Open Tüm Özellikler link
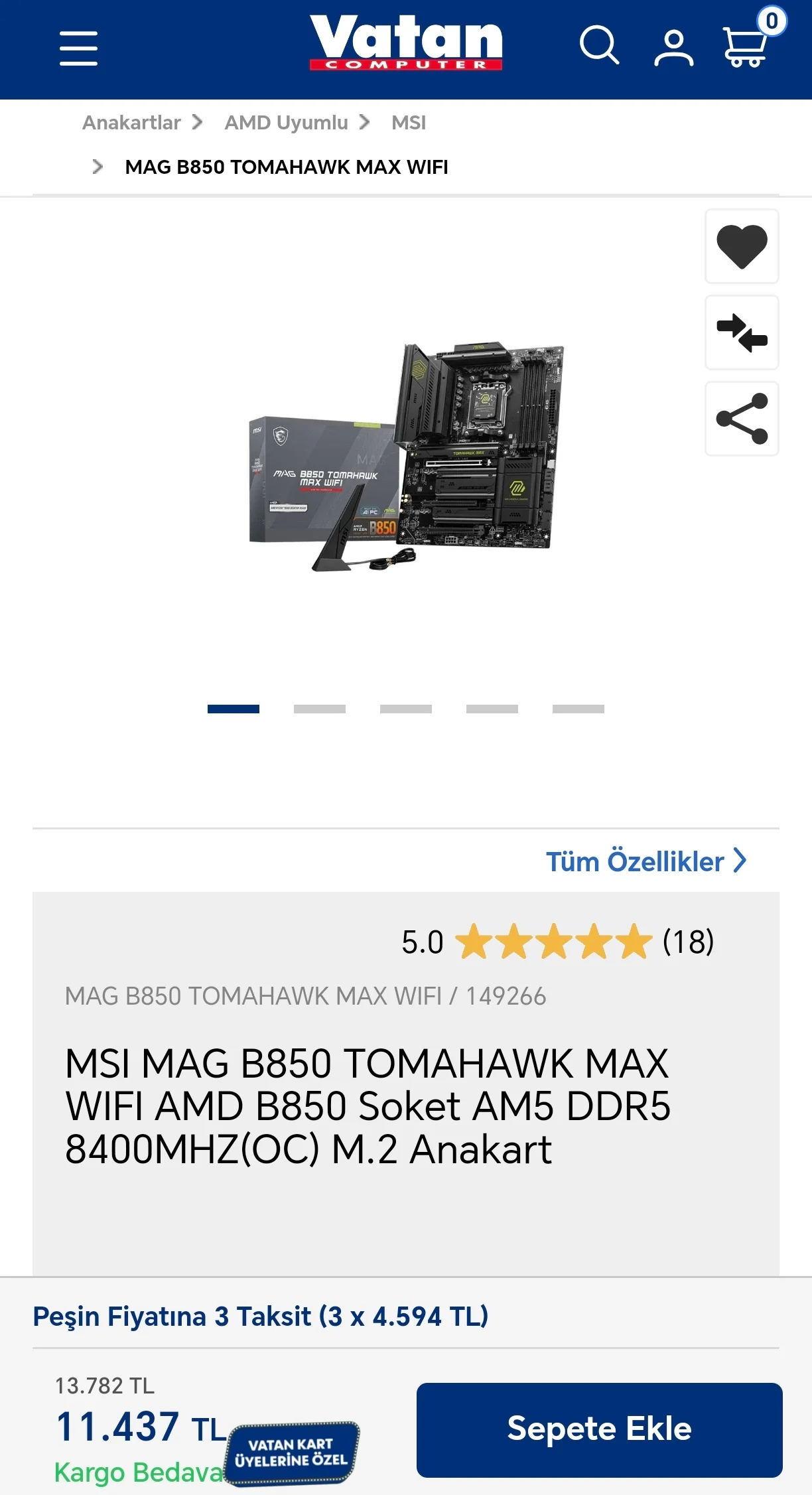The image size is (812, 1495). click(645, 861)
